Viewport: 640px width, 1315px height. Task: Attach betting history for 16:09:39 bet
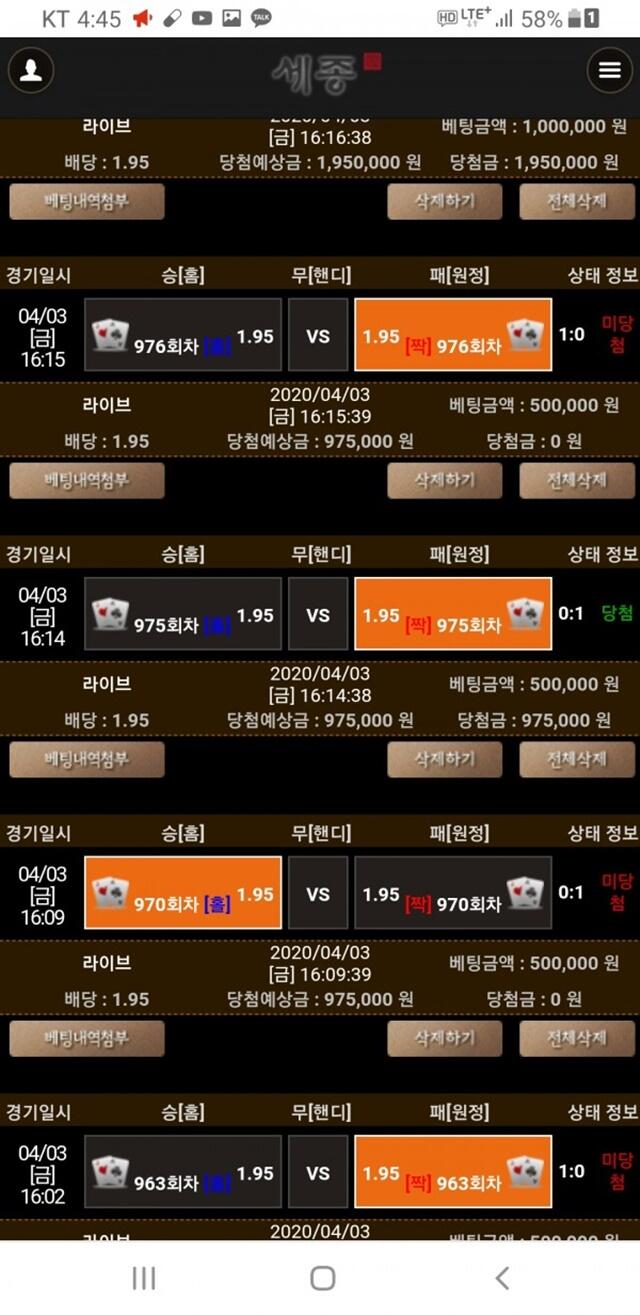click(87, 1038)
